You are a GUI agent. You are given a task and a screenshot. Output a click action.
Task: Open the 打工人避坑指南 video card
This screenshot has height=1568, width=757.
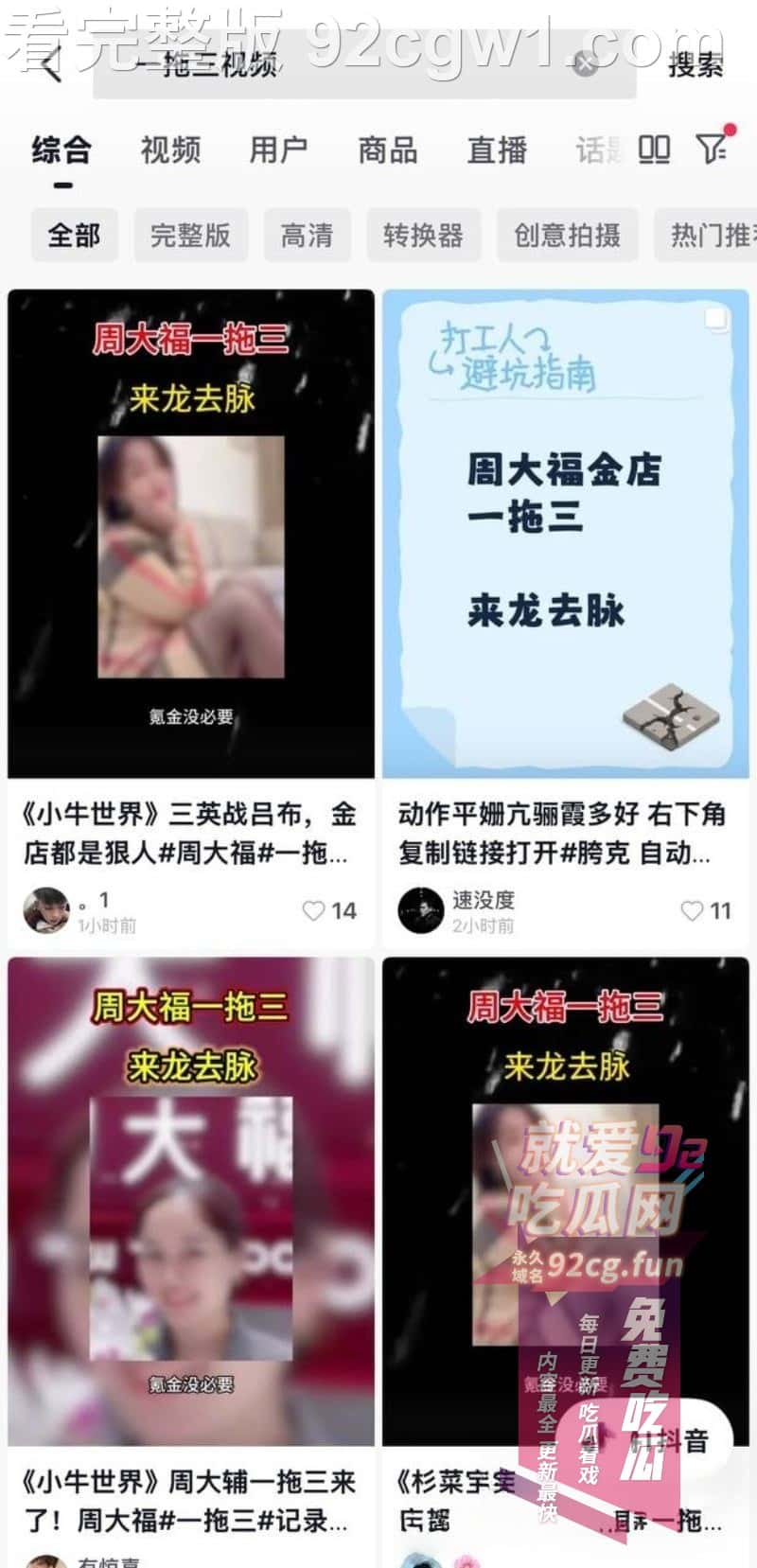pyautogui.click(x=565, y=534)
